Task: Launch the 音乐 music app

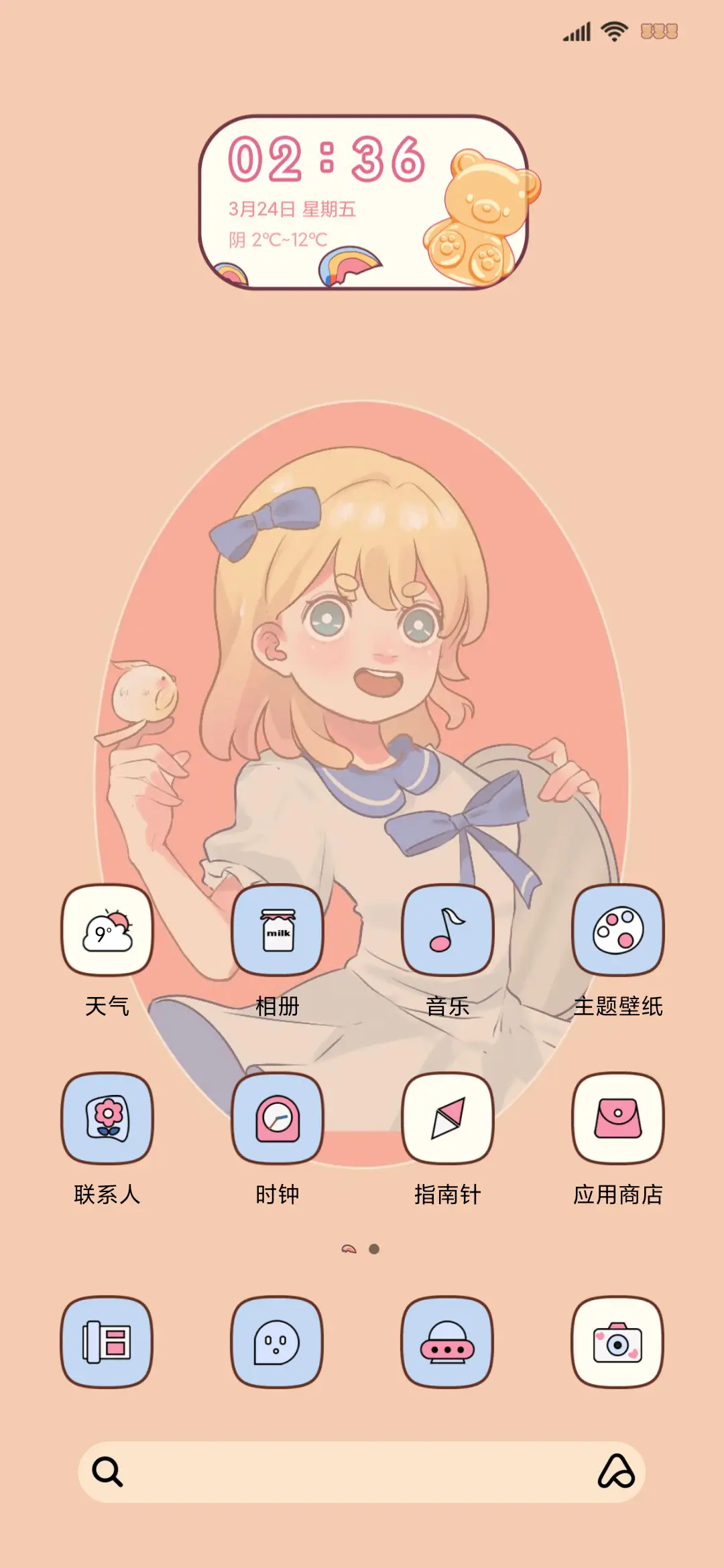Action: coord(446,931)
